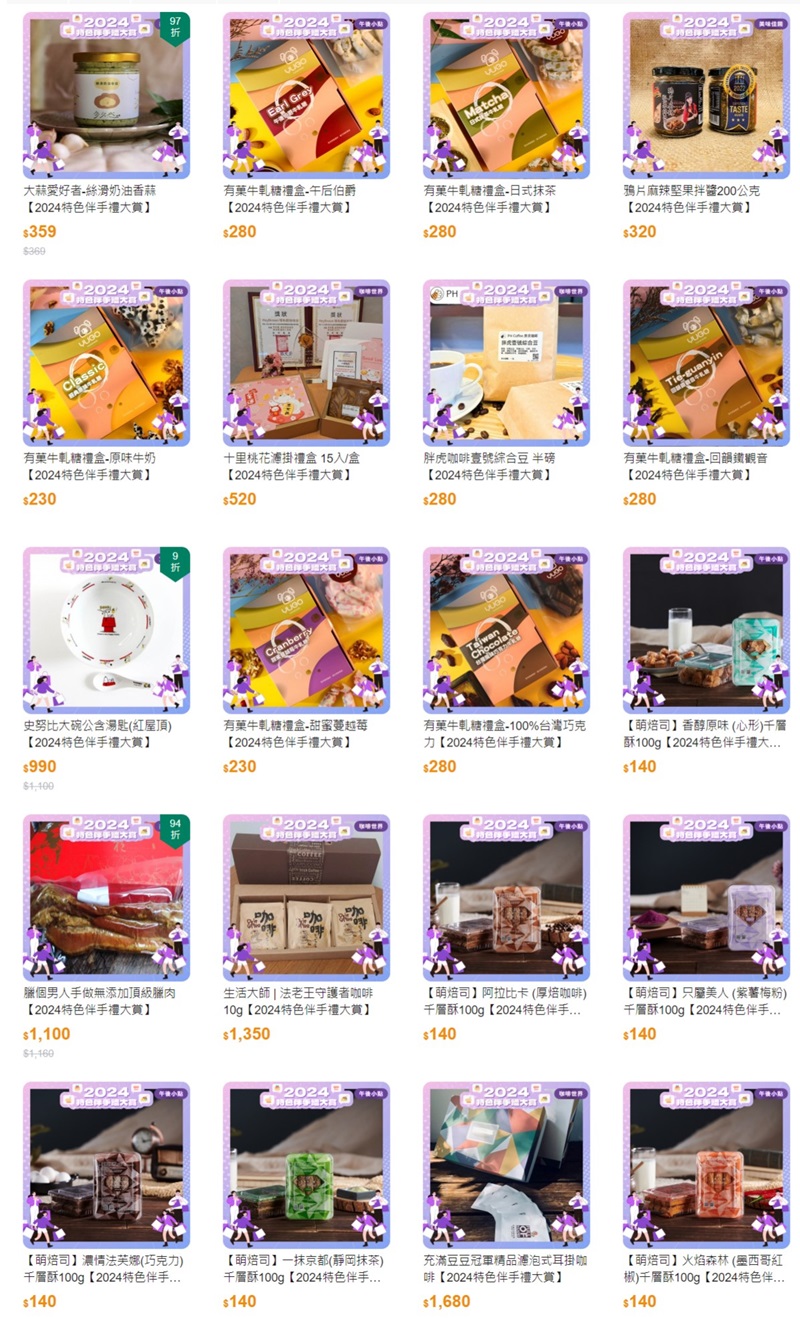
Task: Select 鴉片麻辣堅果拌醬200公克 product
Action: (x=706, y=95)
